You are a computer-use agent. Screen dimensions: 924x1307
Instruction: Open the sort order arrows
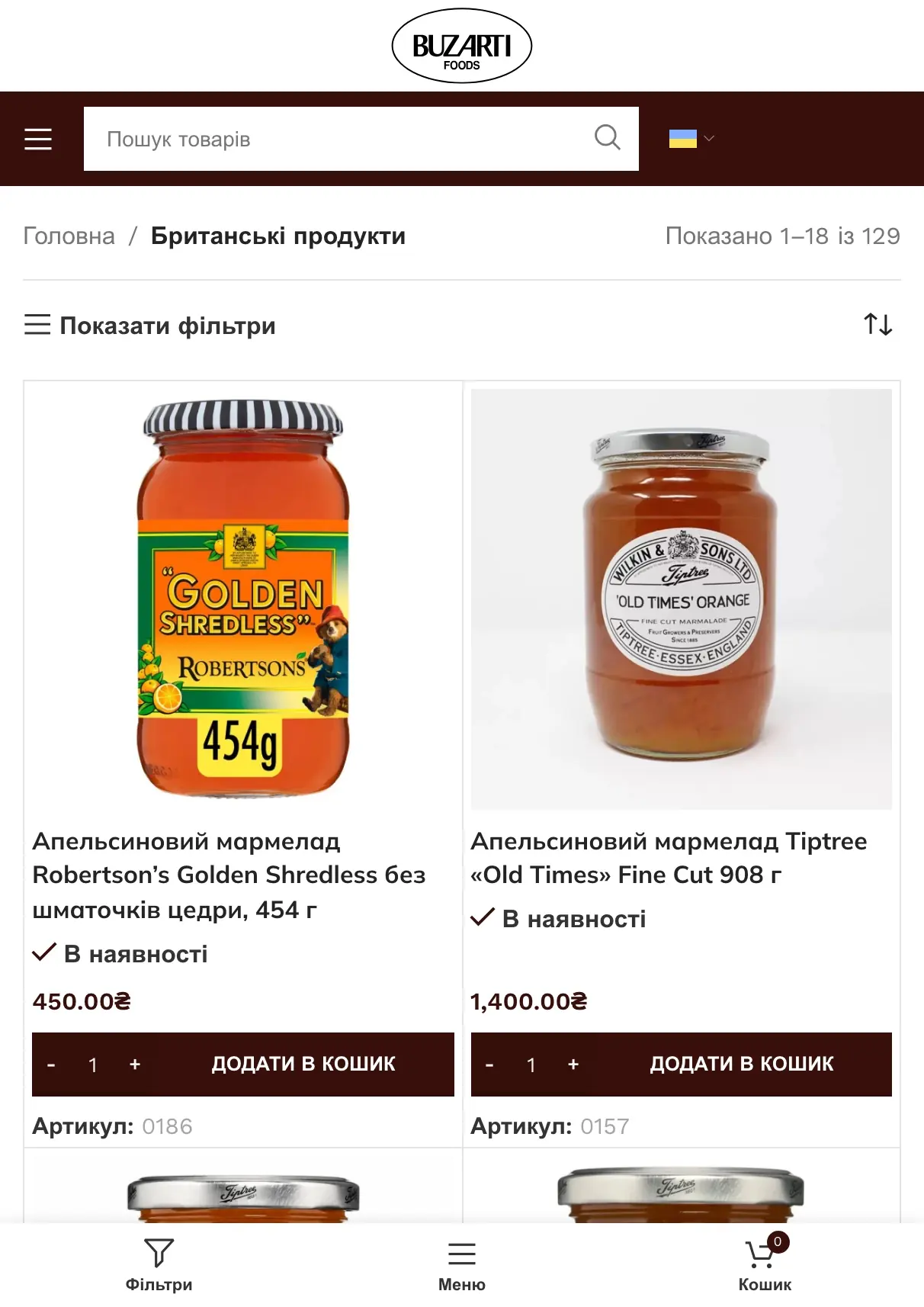pyautogui.click(x=878, y=325)
